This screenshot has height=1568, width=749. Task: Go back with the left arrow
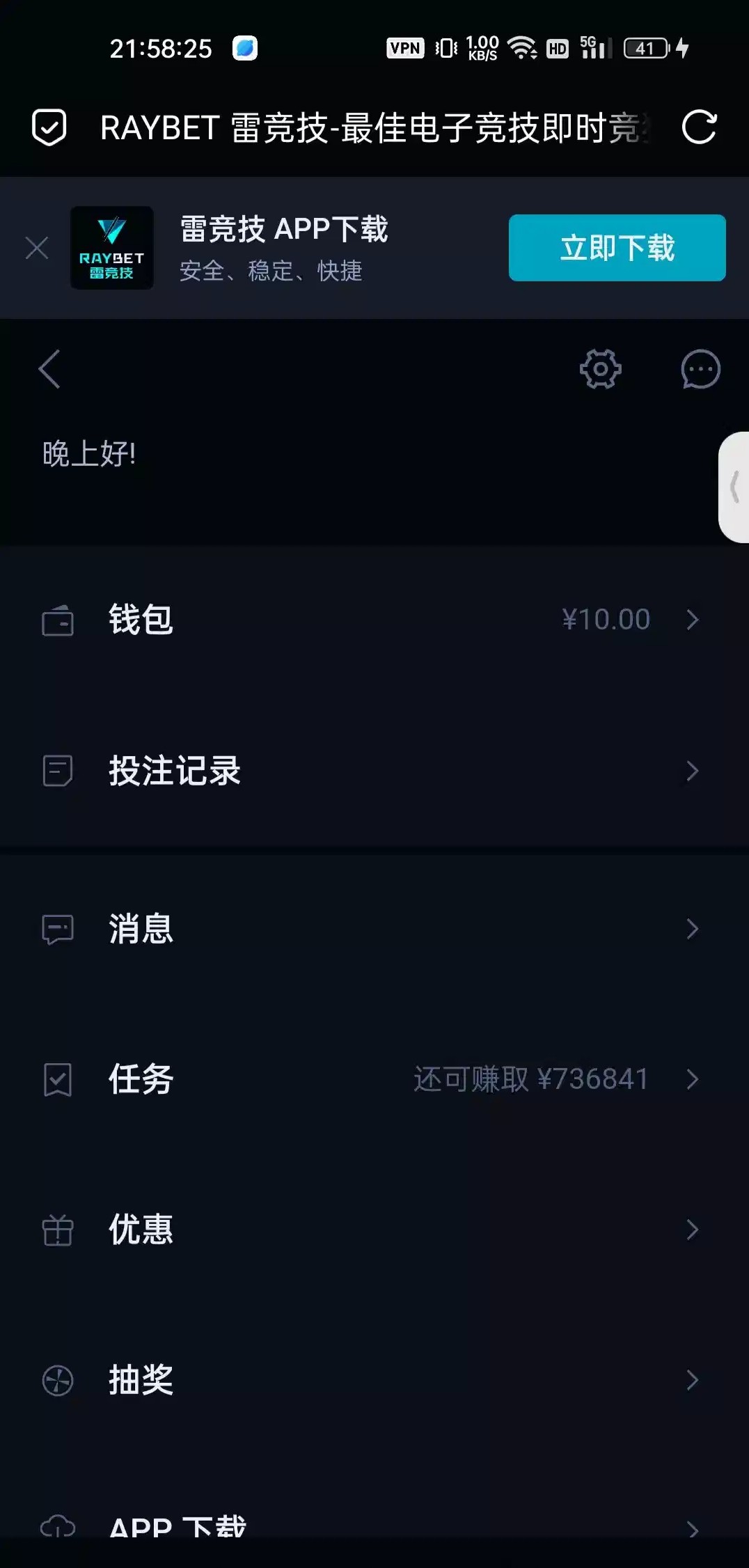pyautogui.click(x=49, y=369)
